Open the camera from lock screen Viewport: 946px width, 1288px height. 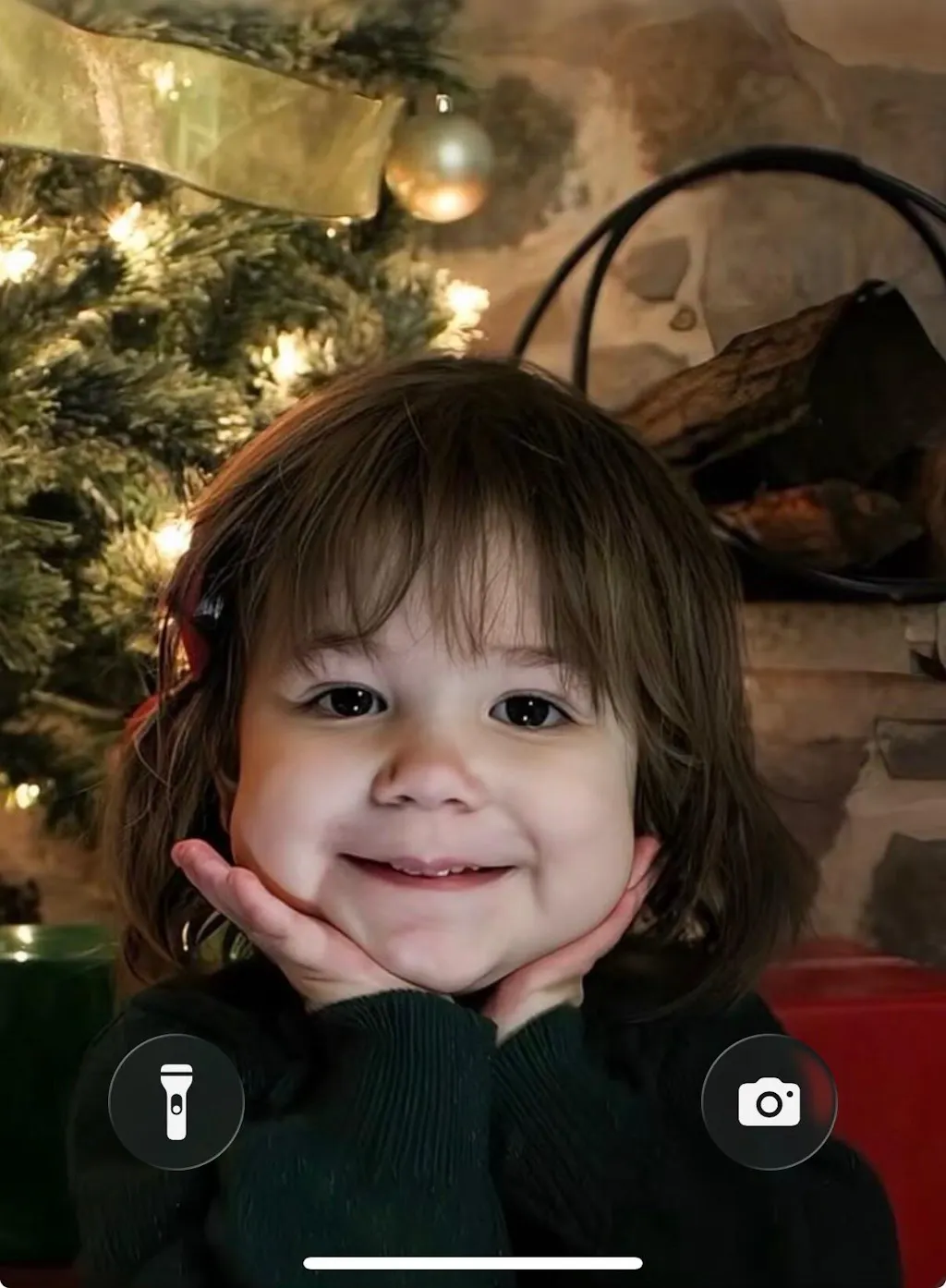point(769,1101)
